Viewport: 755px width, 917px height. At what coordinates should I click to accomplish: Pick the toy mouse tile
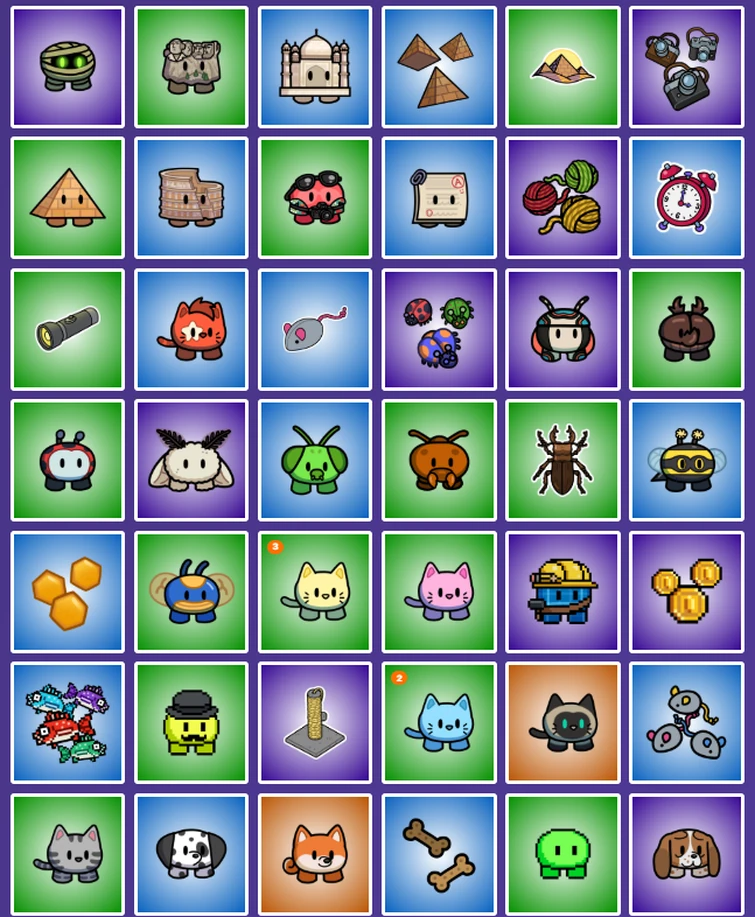pyautogui.click(x=315, y=329)
